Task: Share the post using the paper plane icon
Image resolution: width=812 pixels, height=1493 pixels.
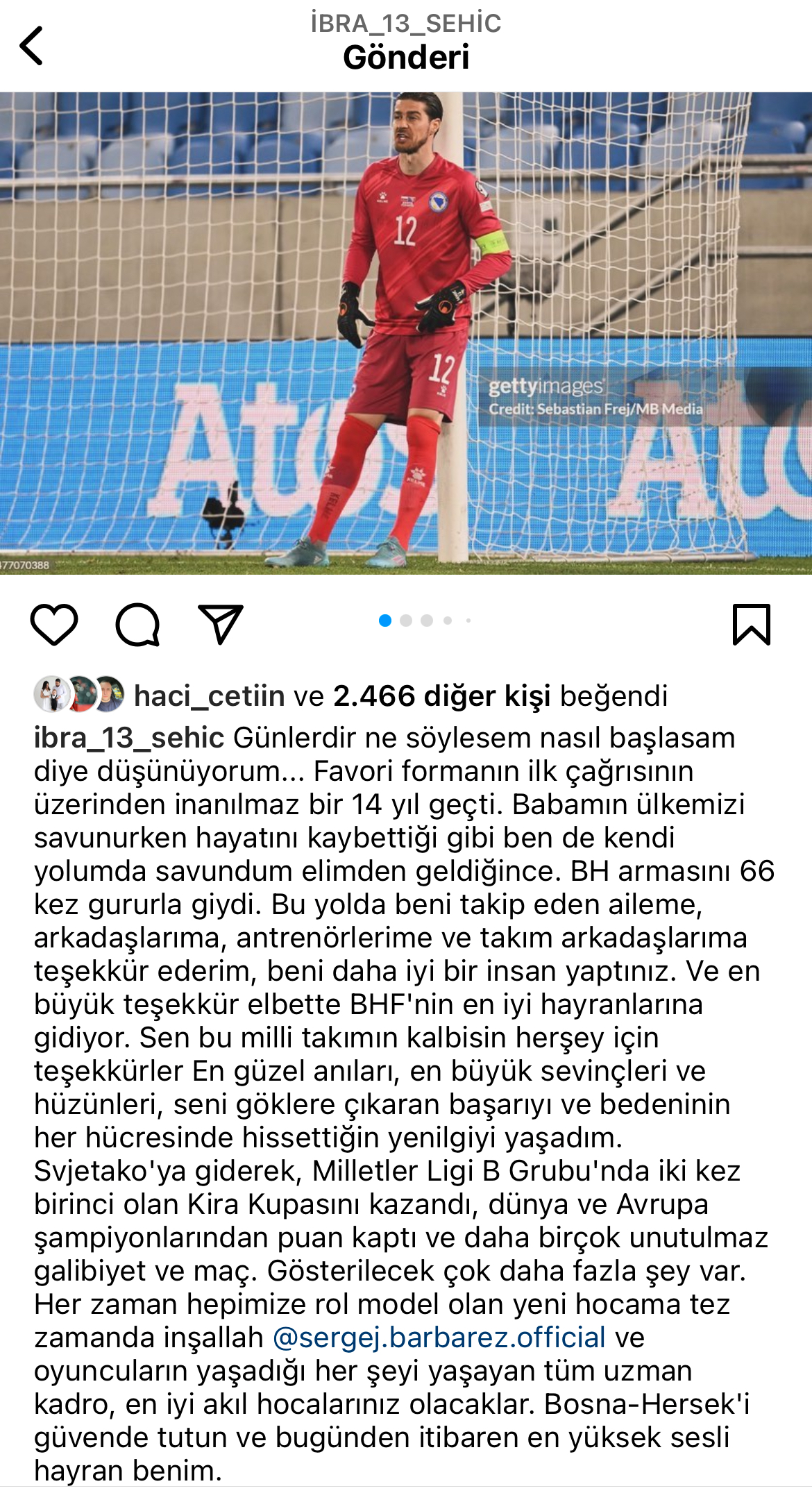Action: [221, 623]
